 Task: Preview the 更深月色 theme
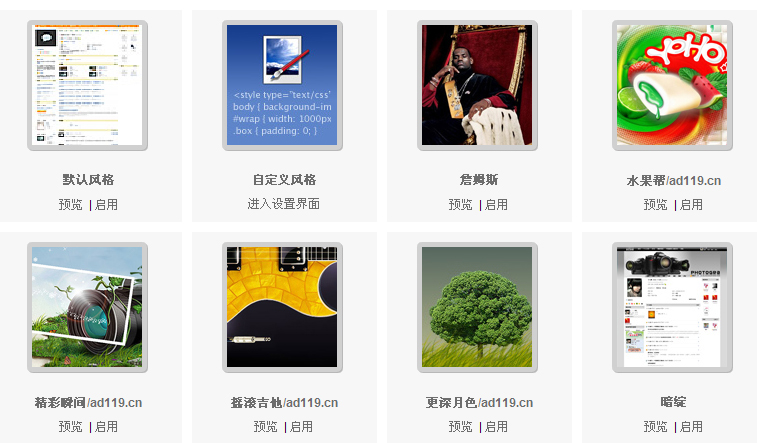coord(460,426)
